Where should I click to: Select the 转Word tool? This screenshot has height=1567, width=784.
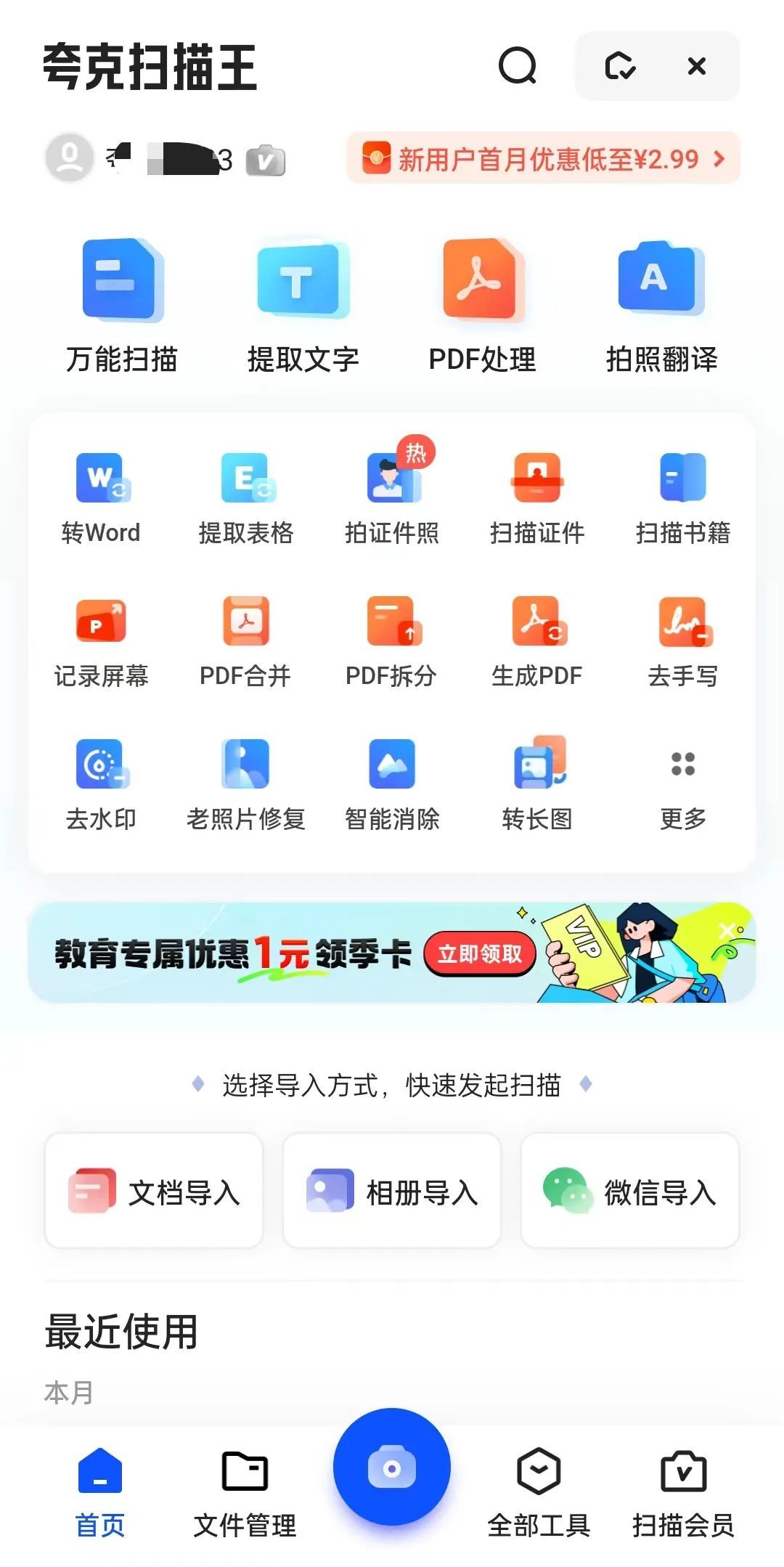click(x=101, y=498)
